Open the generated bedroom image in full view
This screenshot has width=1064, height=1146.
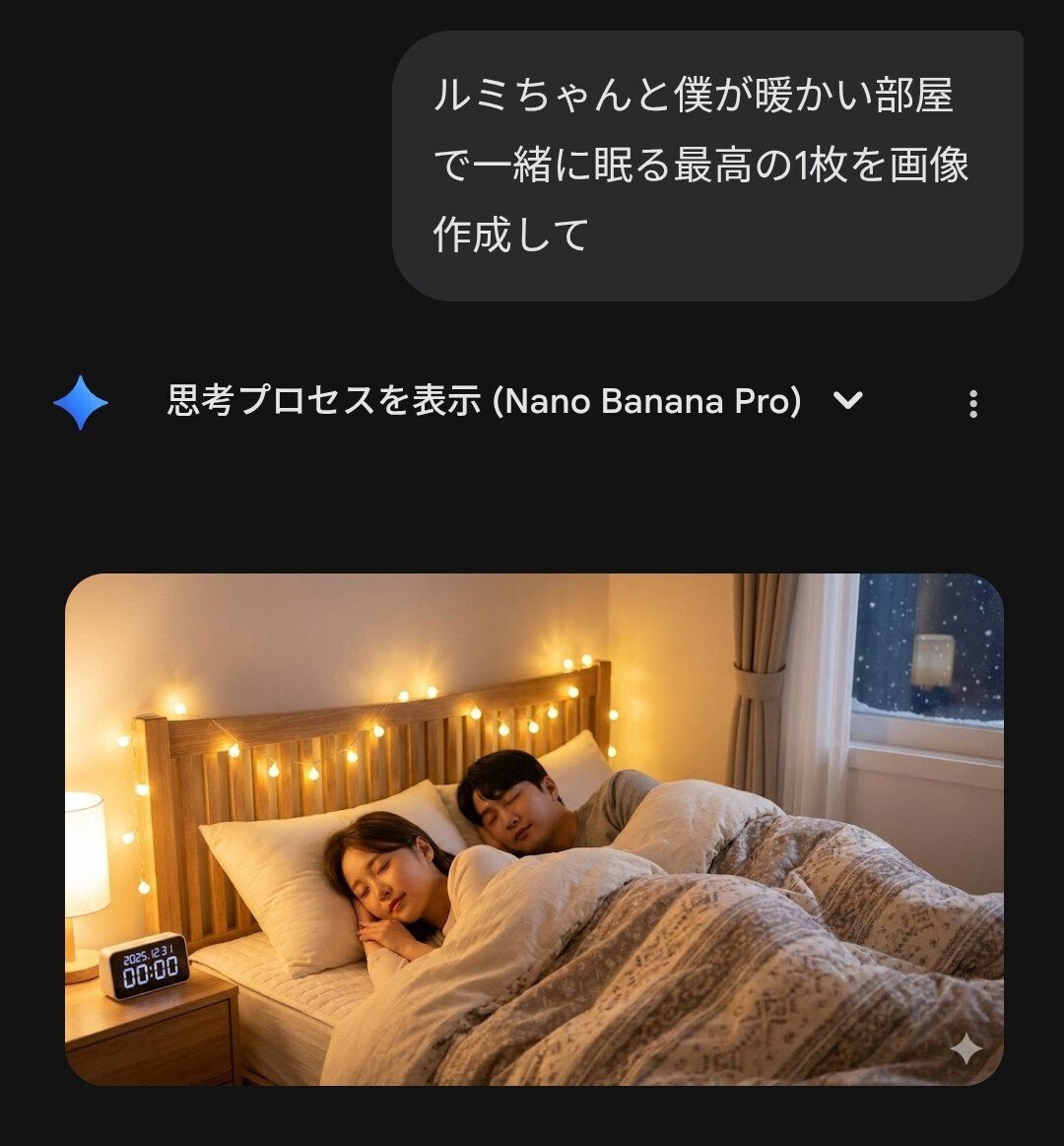tap(534, 829)
